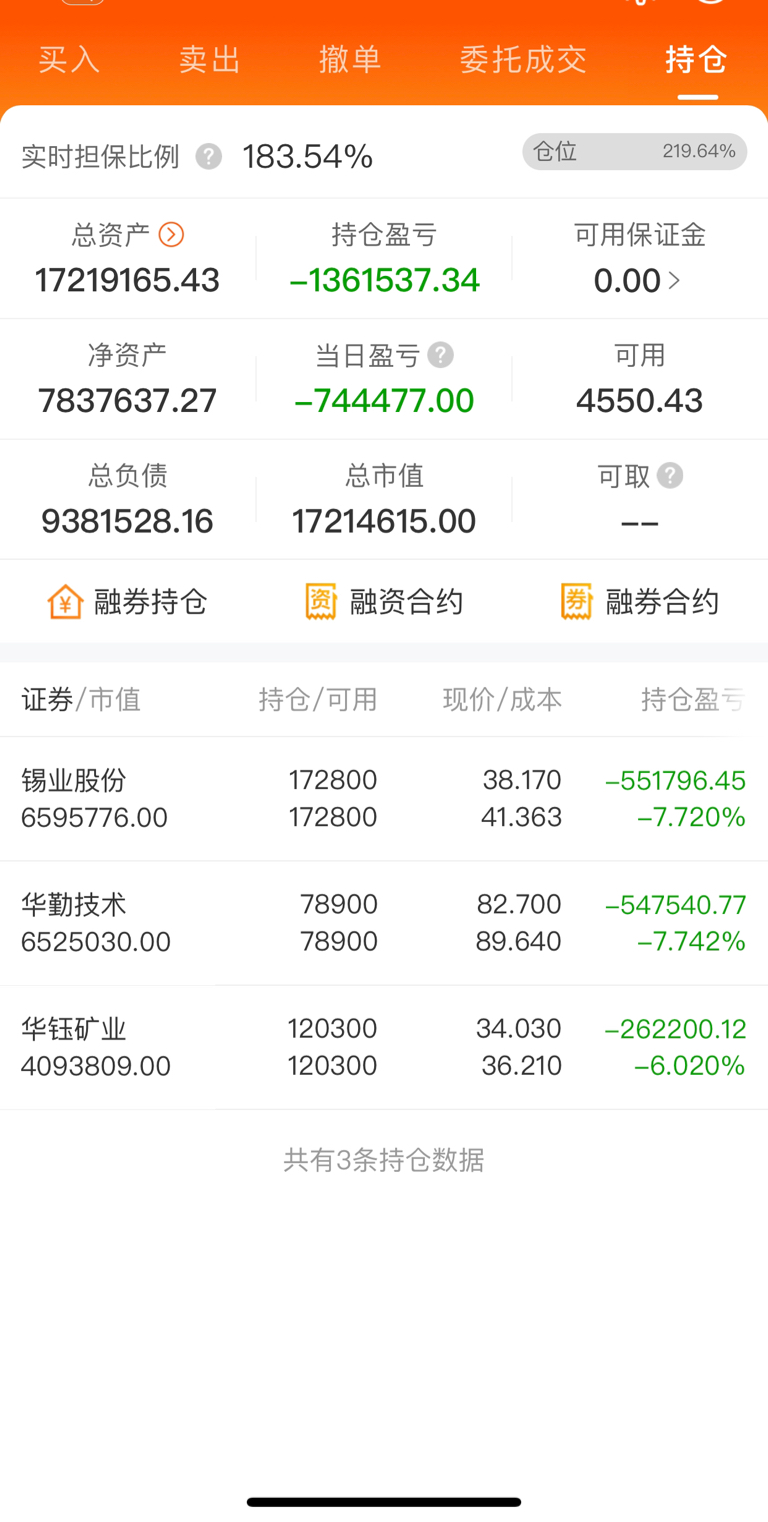Open the 锡业股份 position row

pos(384,799)
